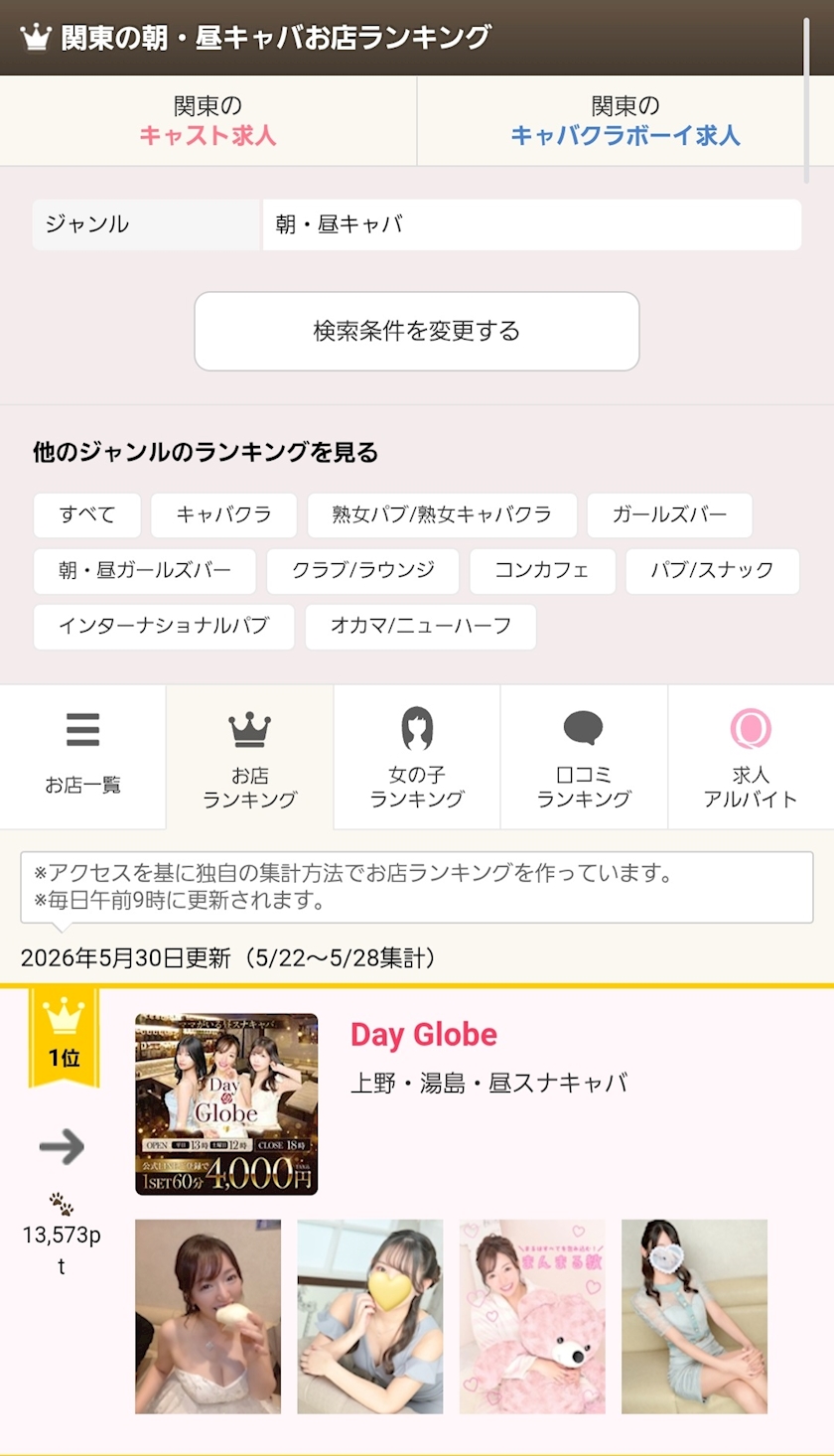Tap 検索条件を変更する button

416,331
